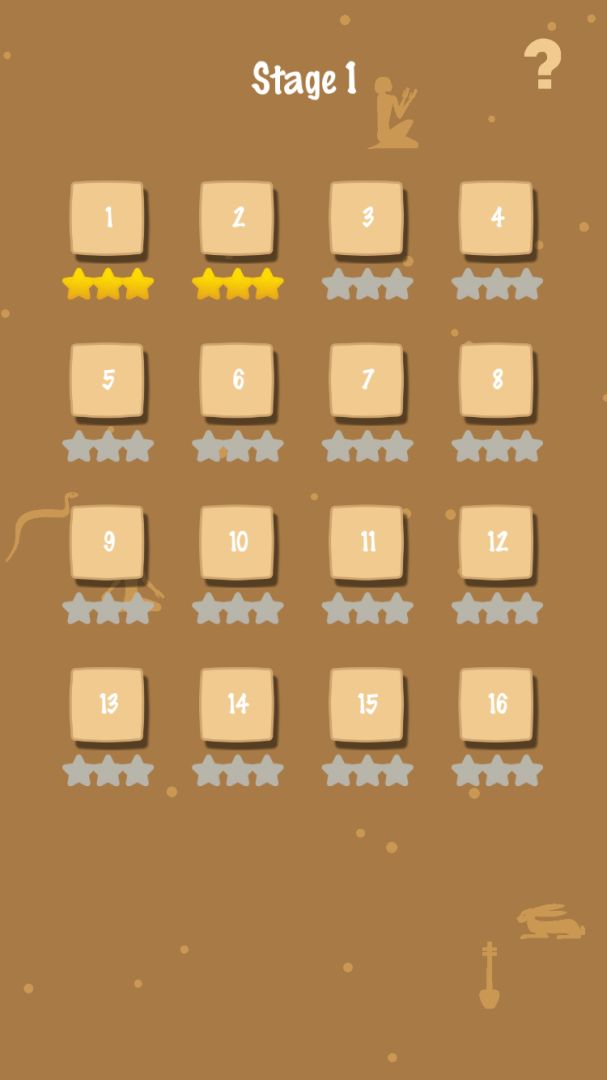
Task: Start level 14
Action: tap(237, 704)
